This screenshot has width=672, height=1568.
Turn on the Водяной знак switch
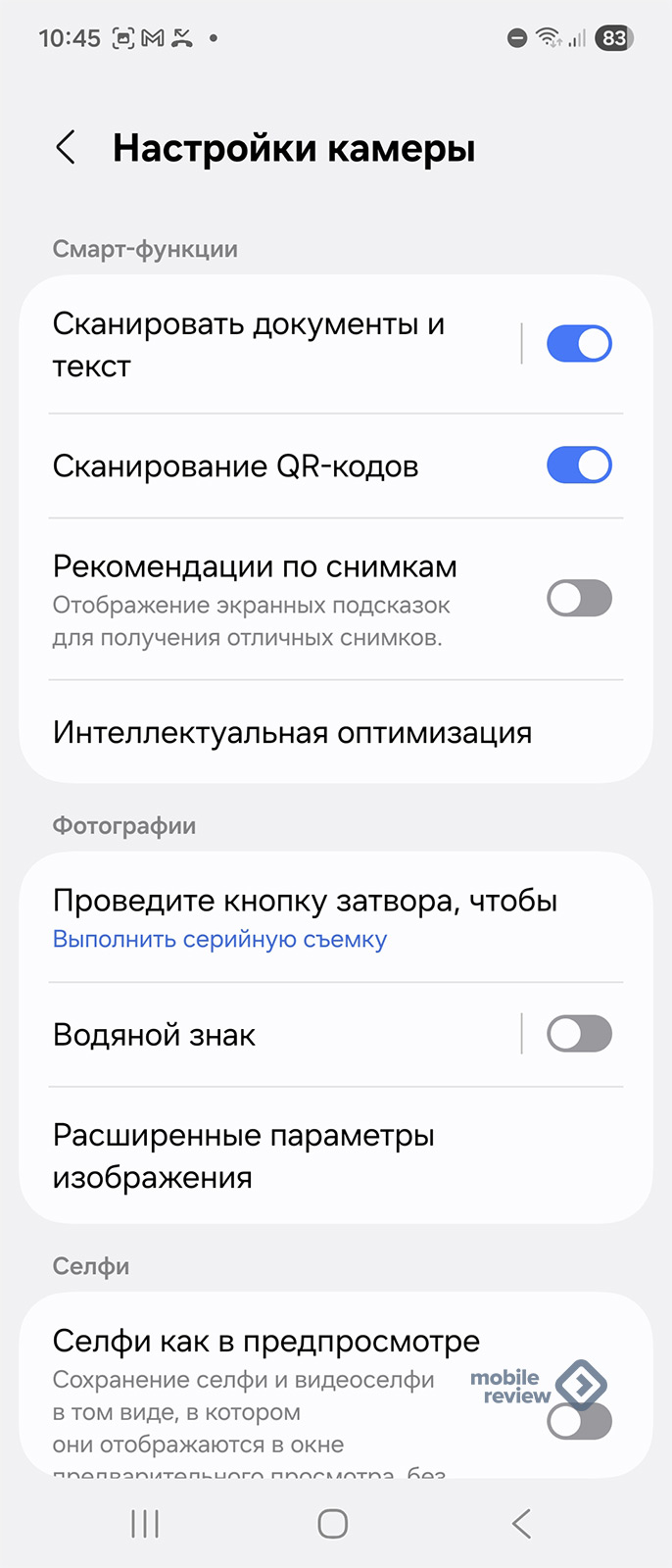[579, 1034]
